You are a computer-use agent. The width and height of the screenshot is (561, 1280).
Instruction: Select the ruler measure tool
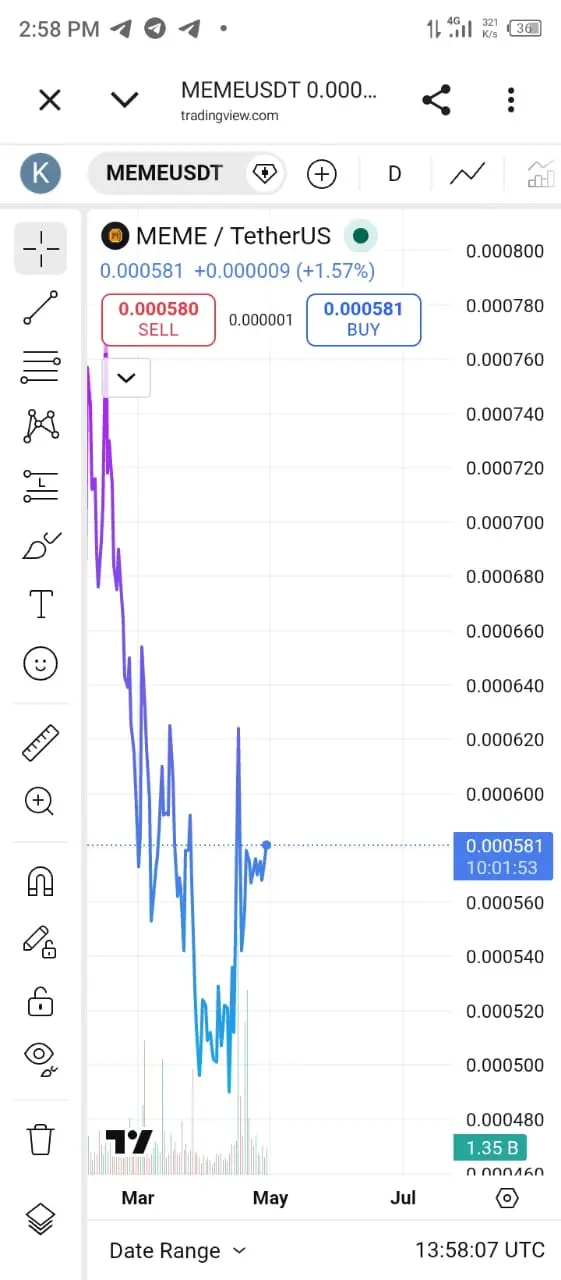click(41, 743)
